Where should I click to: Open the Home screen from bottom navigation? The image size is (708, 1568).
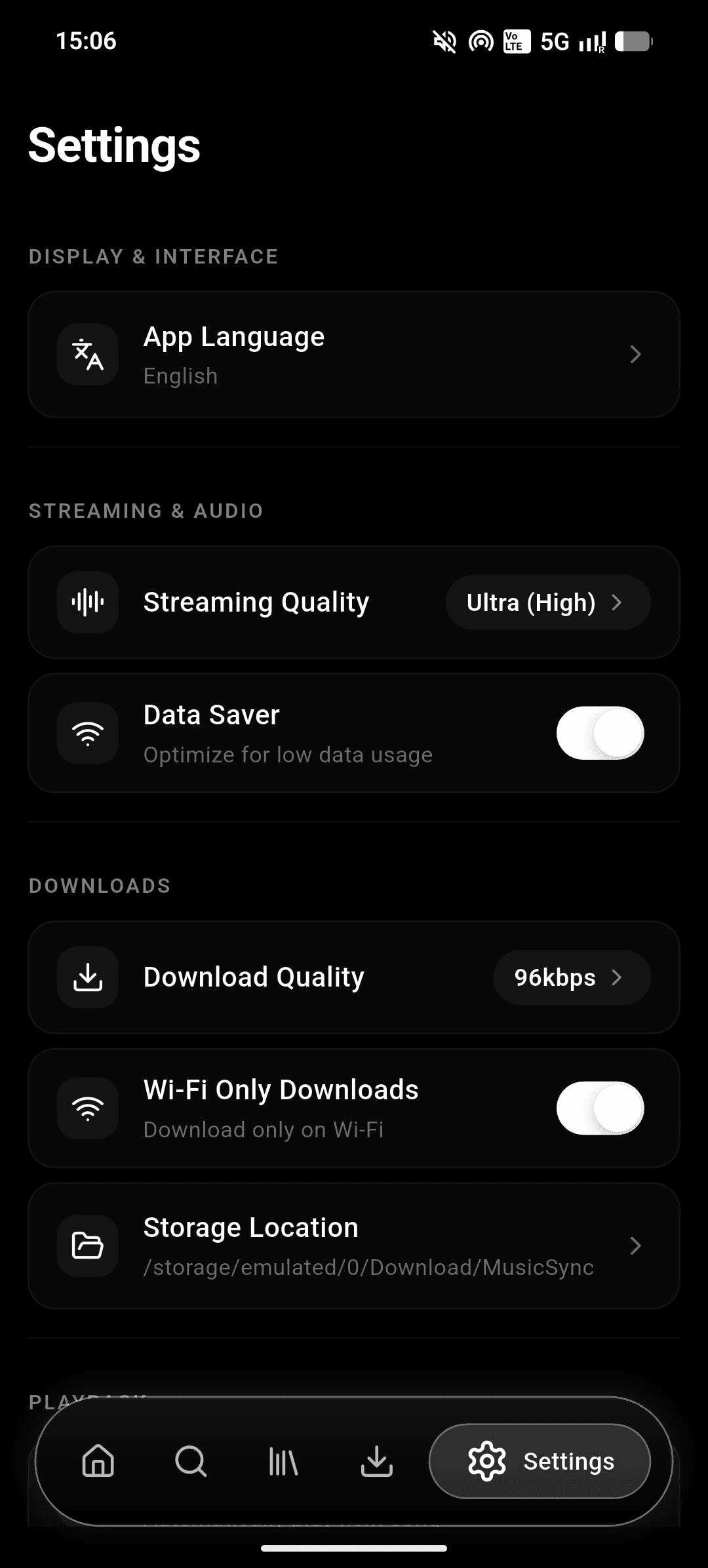pyautogui.click(x=98, y=1460)
